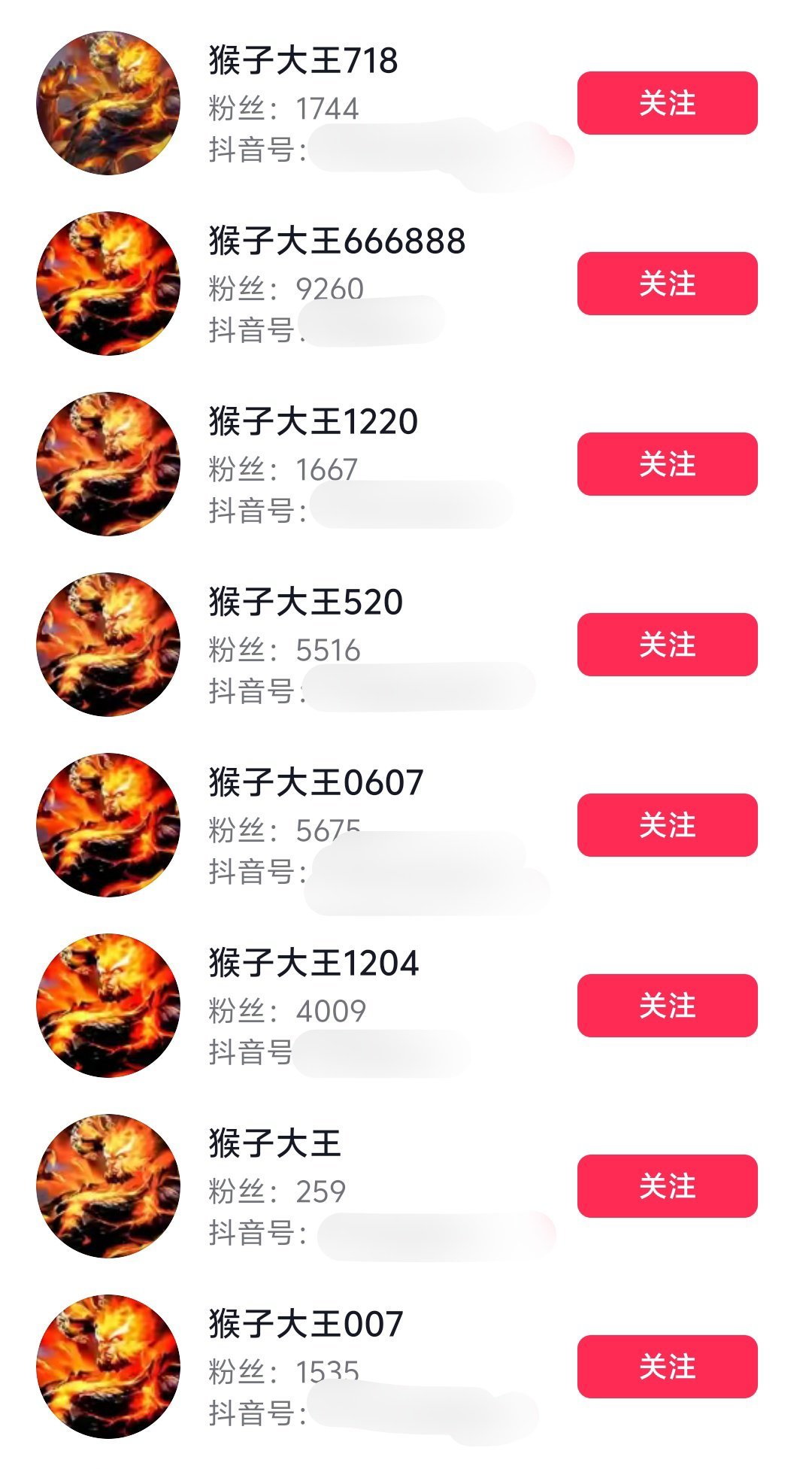Open 猴子大王666888's profile row
Screen dimensions: 812x1469
[x=337, y=241]
